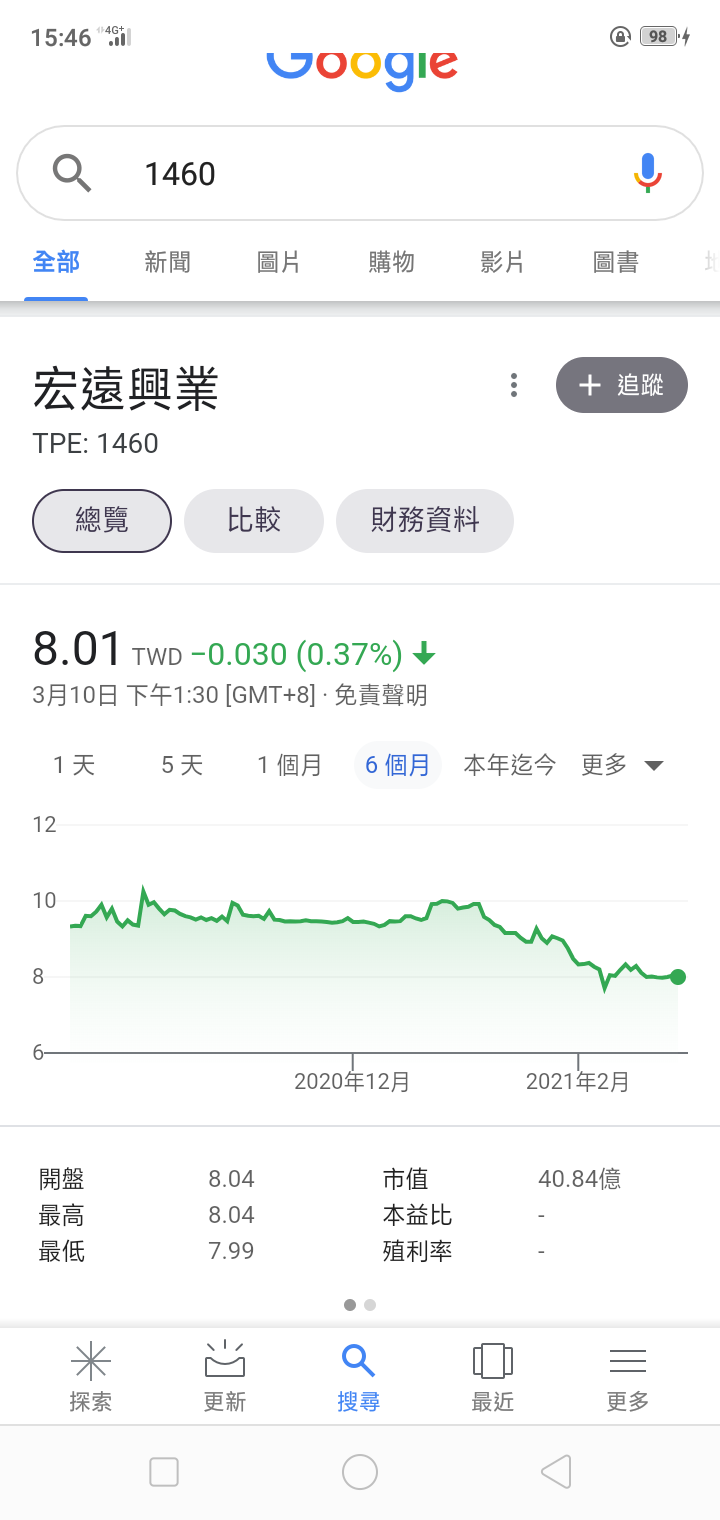This screenshot has height=1520, width=720.
Task: Open the 最近 tab in bottom navigation
Action: pos(493,1376)
